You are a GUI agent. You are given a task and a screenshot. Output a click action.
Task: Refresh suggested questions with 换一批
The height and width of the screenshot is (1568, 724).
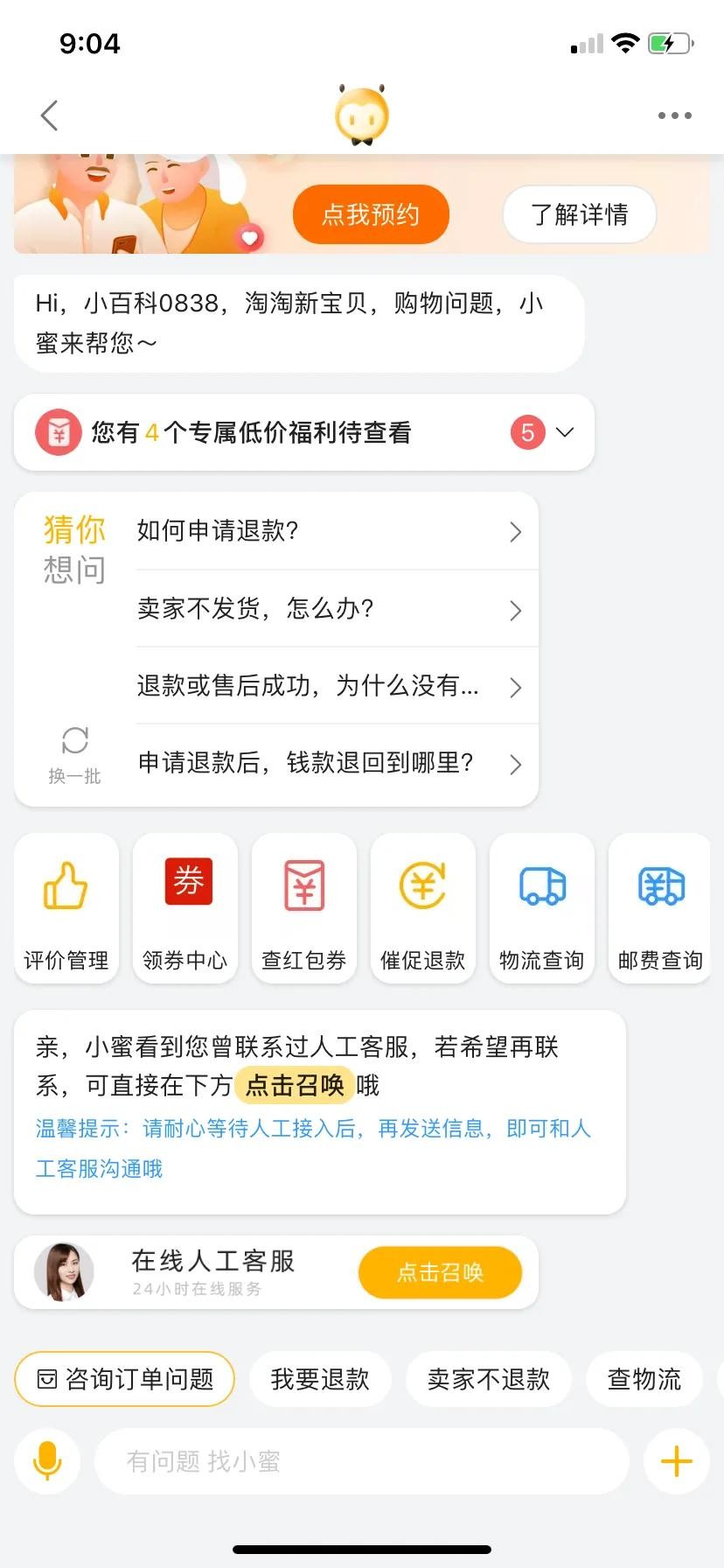coord(74,754)
